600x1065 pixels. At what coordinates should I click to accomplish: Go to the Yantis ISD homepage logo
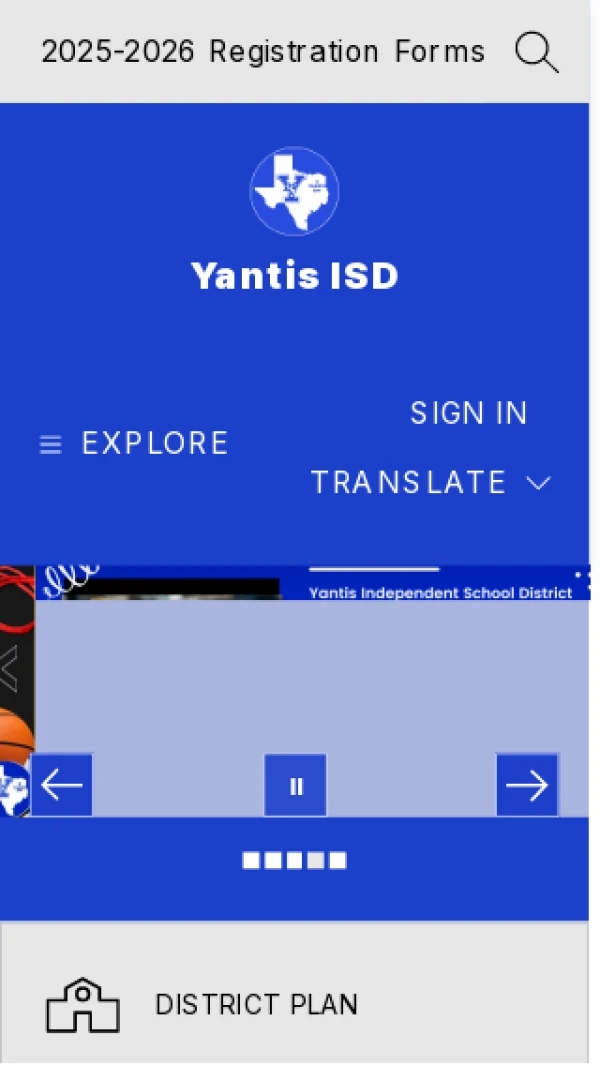pos(294,192)
